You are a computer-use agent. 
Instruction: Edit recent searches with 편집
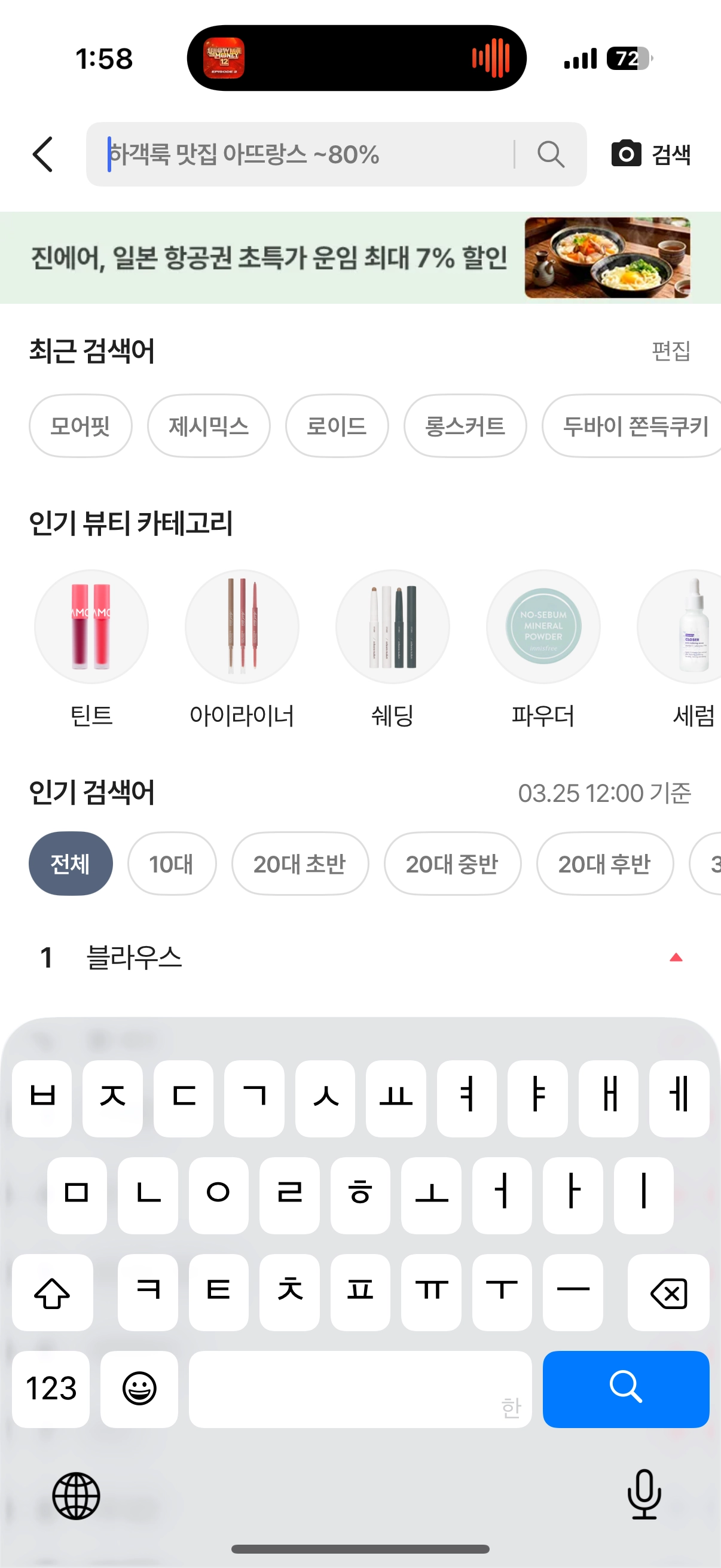click(x=671, y=350)
